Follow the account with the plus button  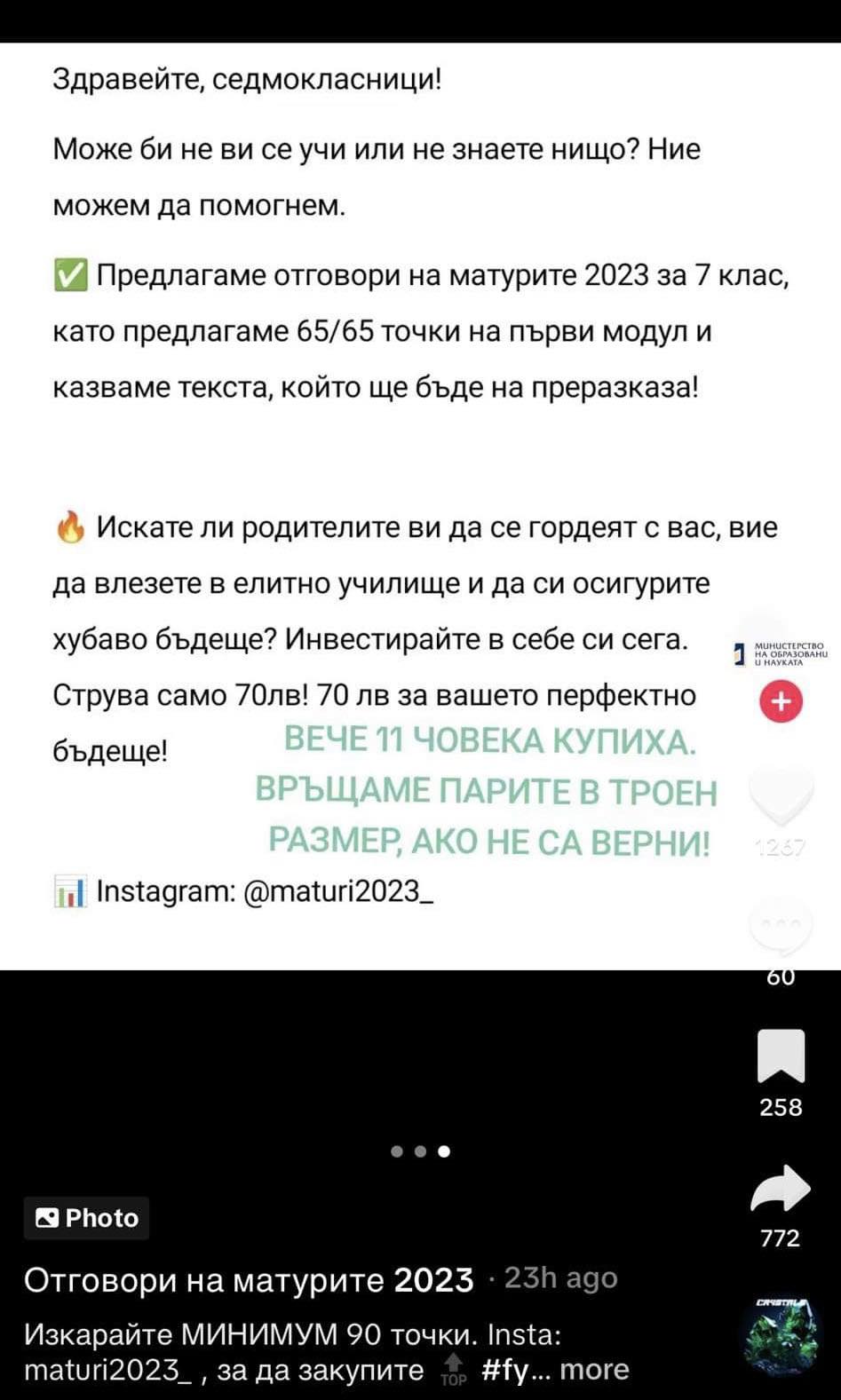coord(781,701)
